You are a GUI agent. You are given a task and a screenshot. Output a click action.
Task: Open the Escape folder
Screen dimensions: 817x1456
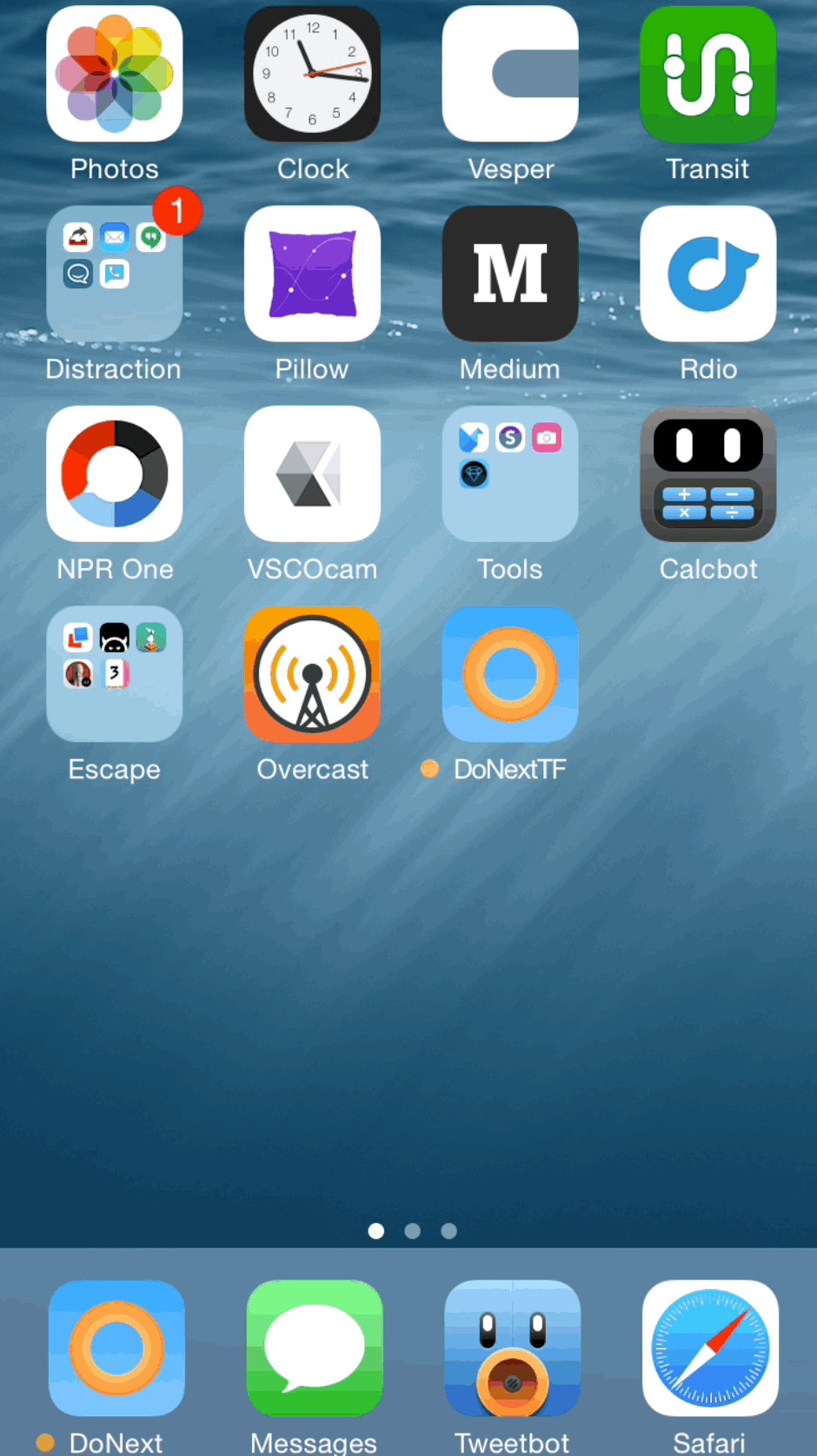tap(115, 674)
